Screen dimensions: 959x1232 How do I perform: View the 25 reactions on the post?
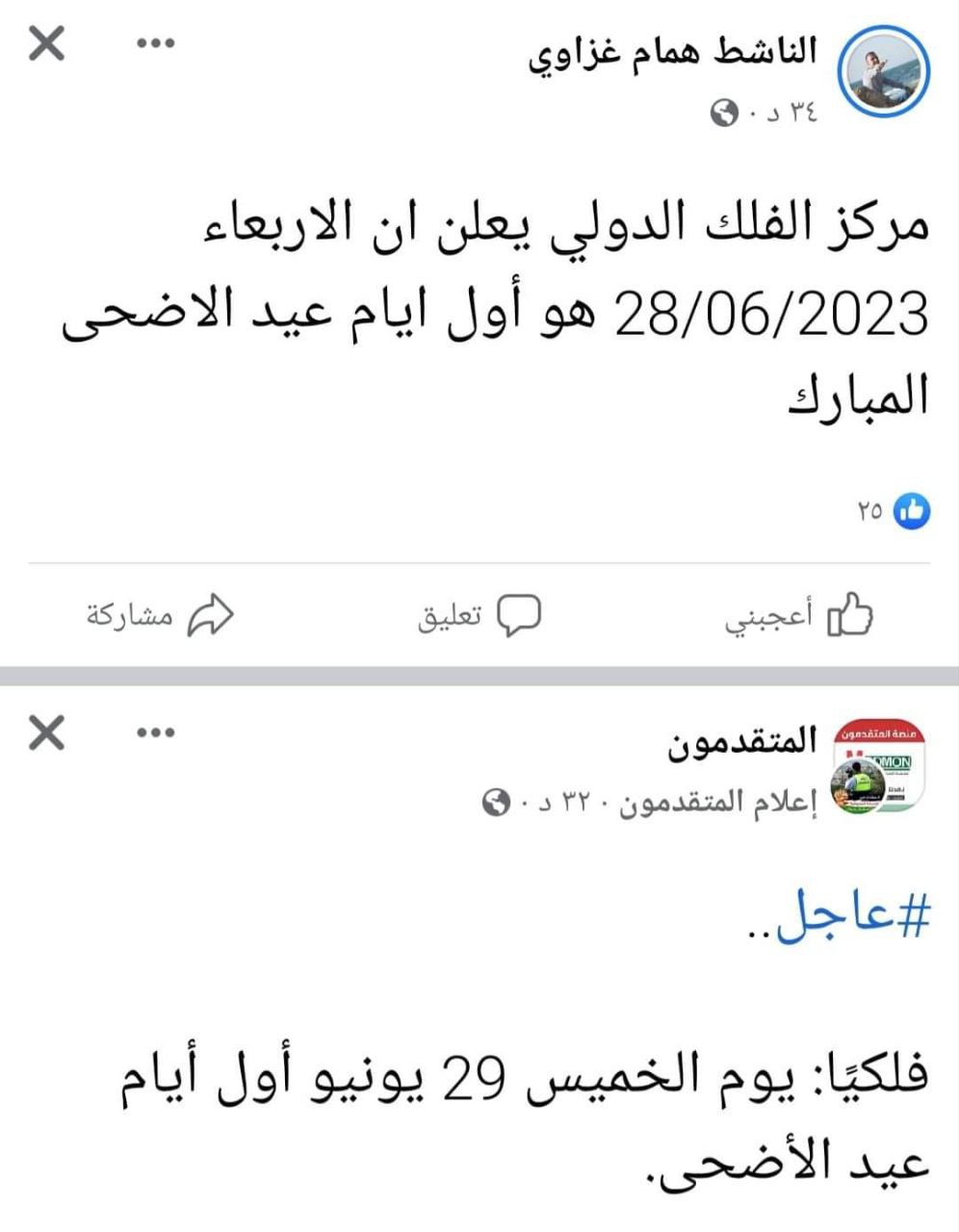point(895,511)
